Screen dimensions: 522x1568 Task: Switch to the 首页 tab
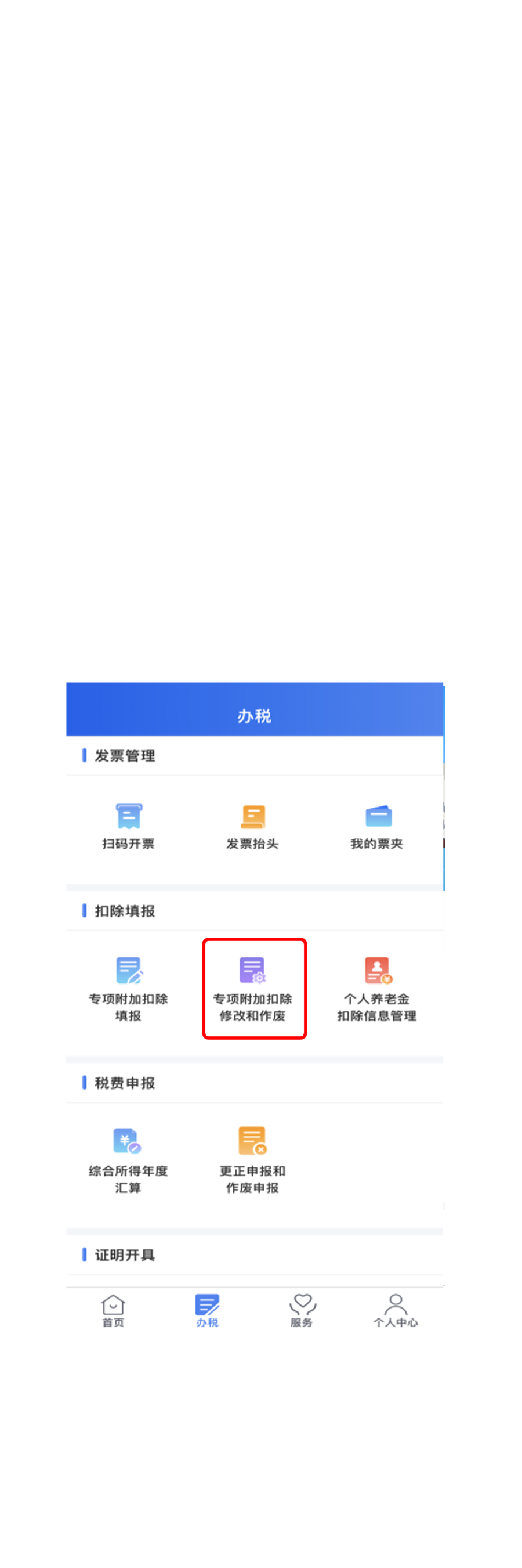click(113, 1310)
